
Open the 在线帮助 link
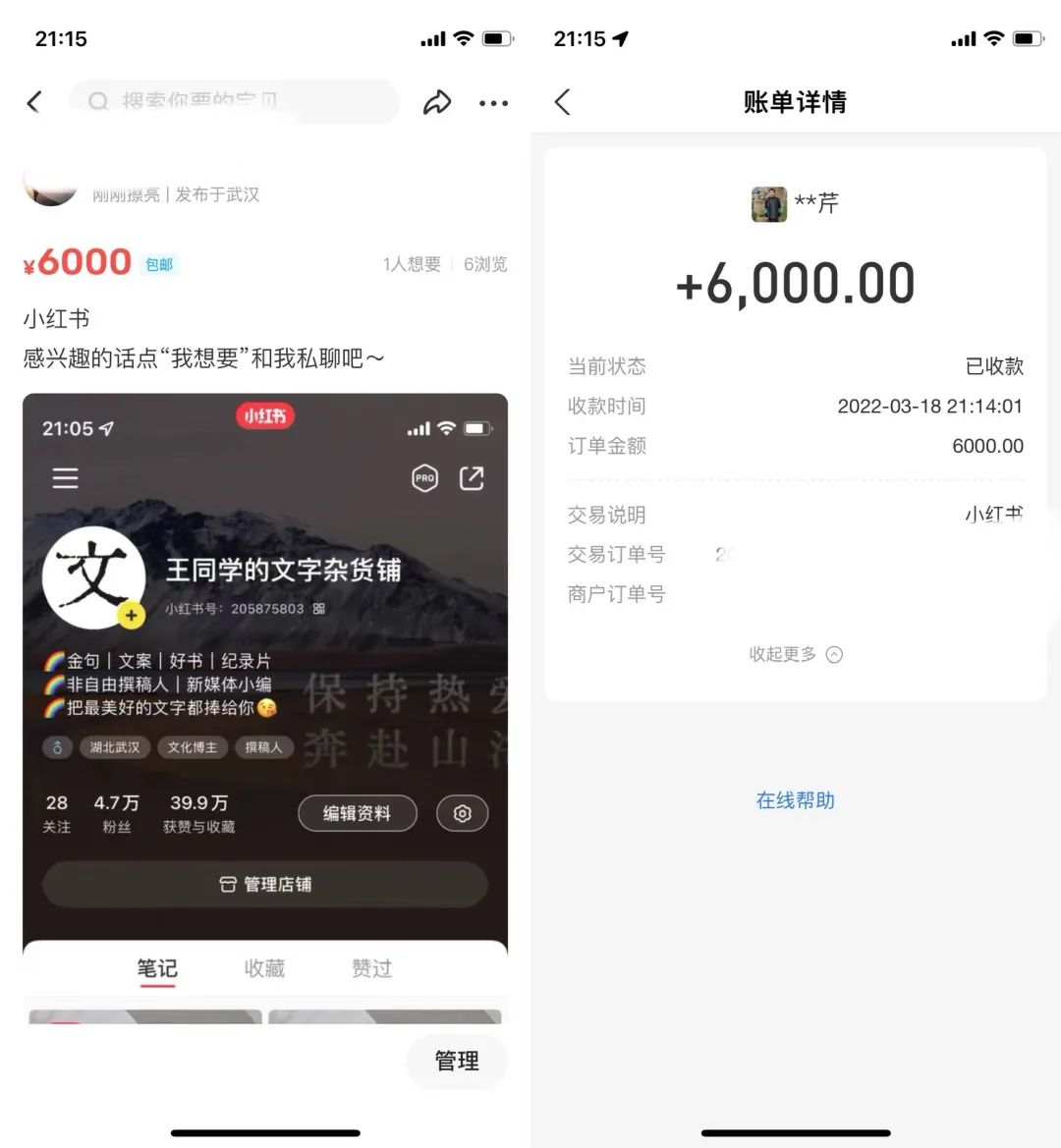[x=795, y=800]
